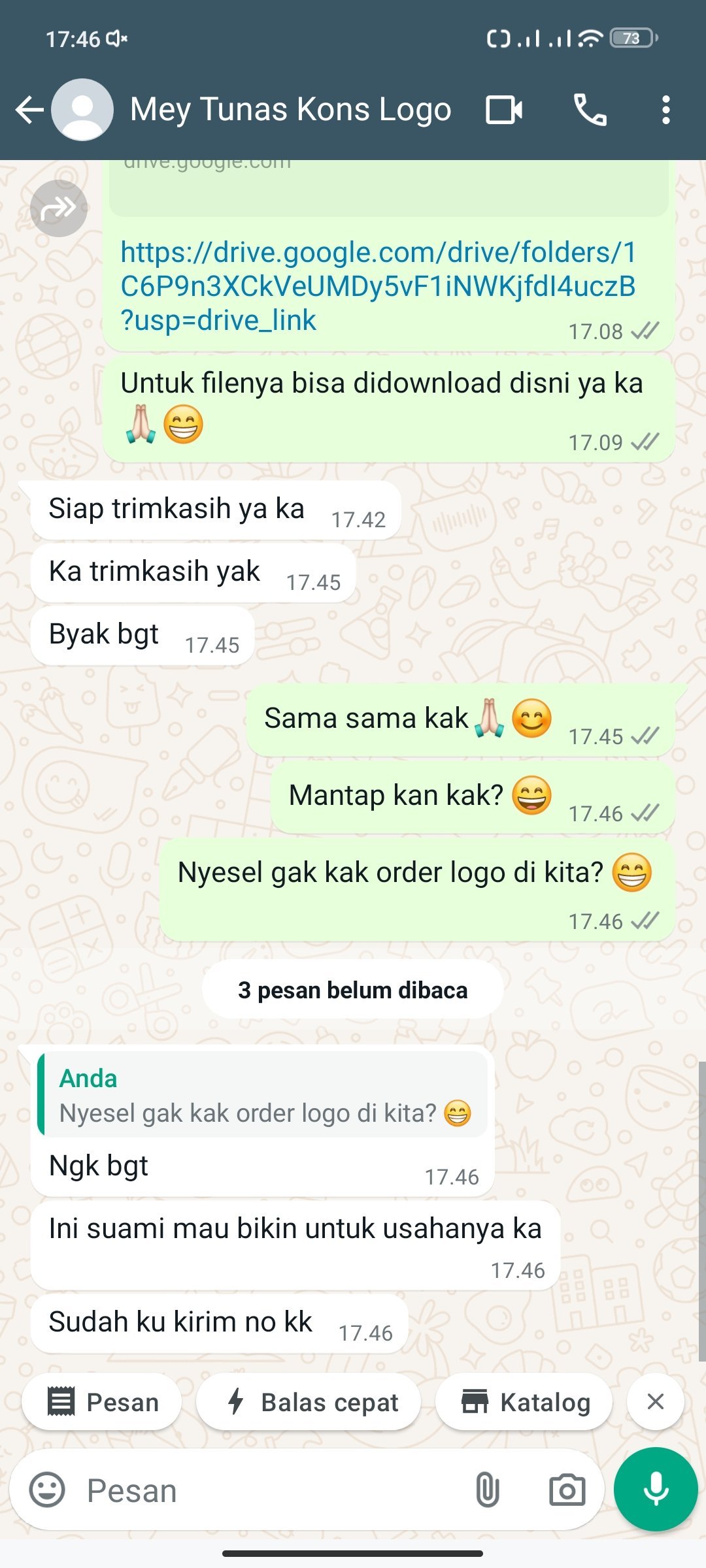Record a voice message

(x=656, y=1490)
